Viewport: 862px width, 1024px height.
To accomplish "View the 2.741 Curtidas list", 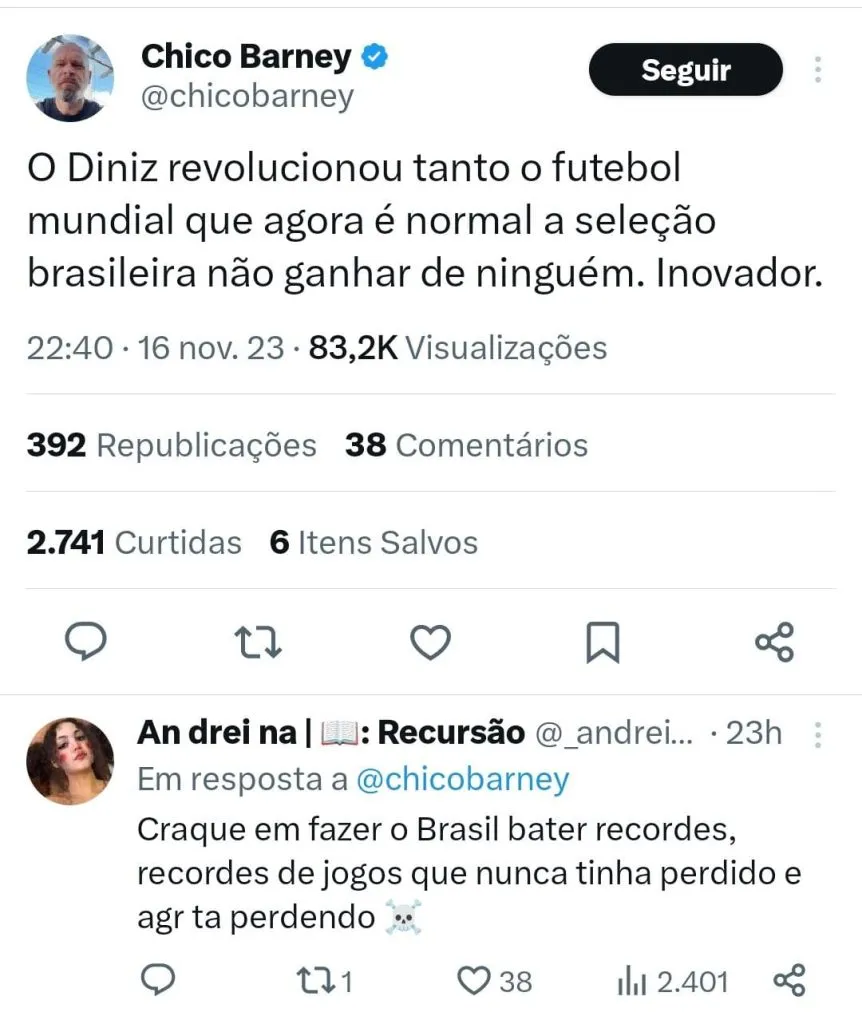I will (134, 542).
